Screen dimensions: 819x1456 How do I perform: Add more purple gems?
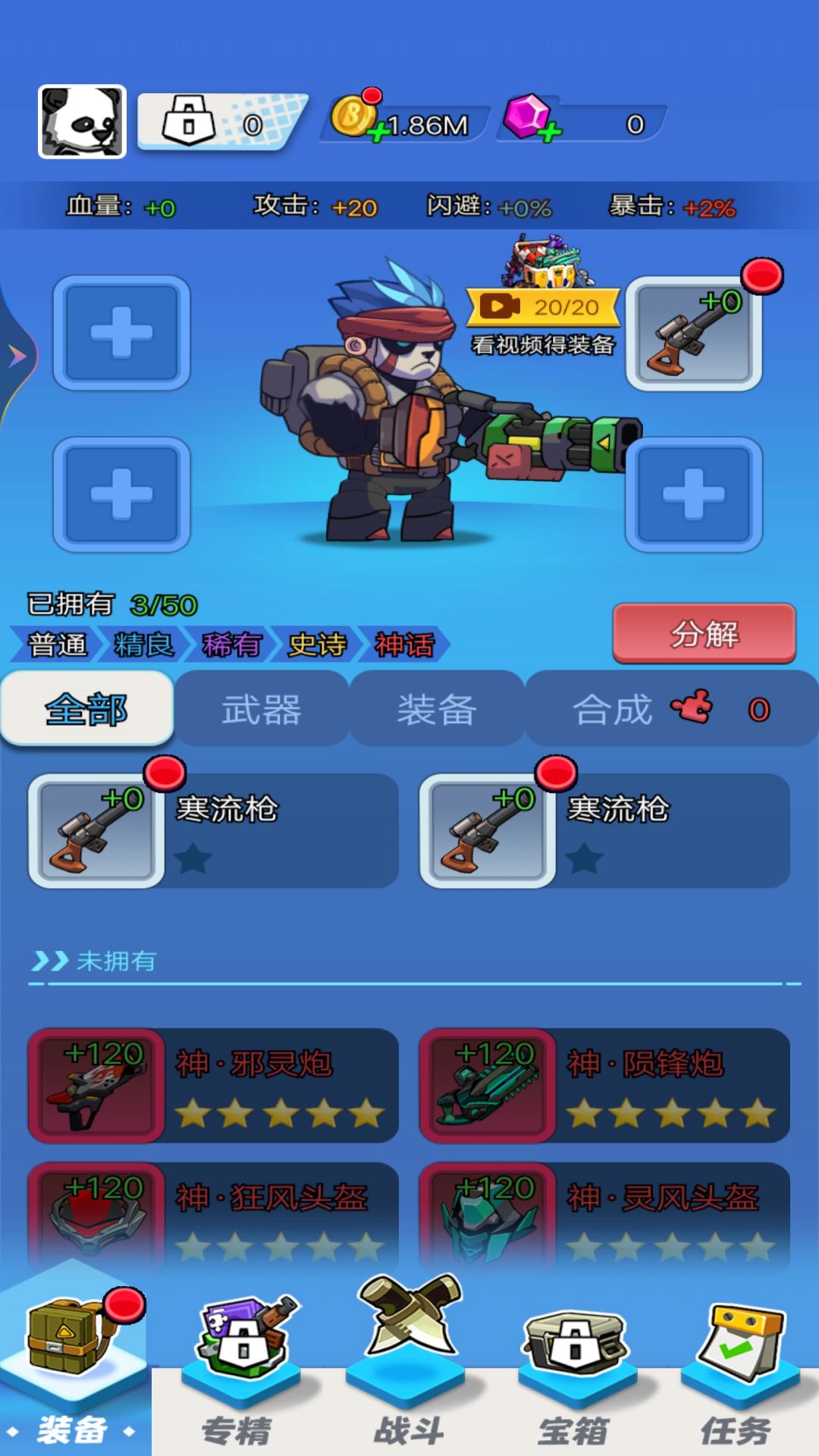551,132
